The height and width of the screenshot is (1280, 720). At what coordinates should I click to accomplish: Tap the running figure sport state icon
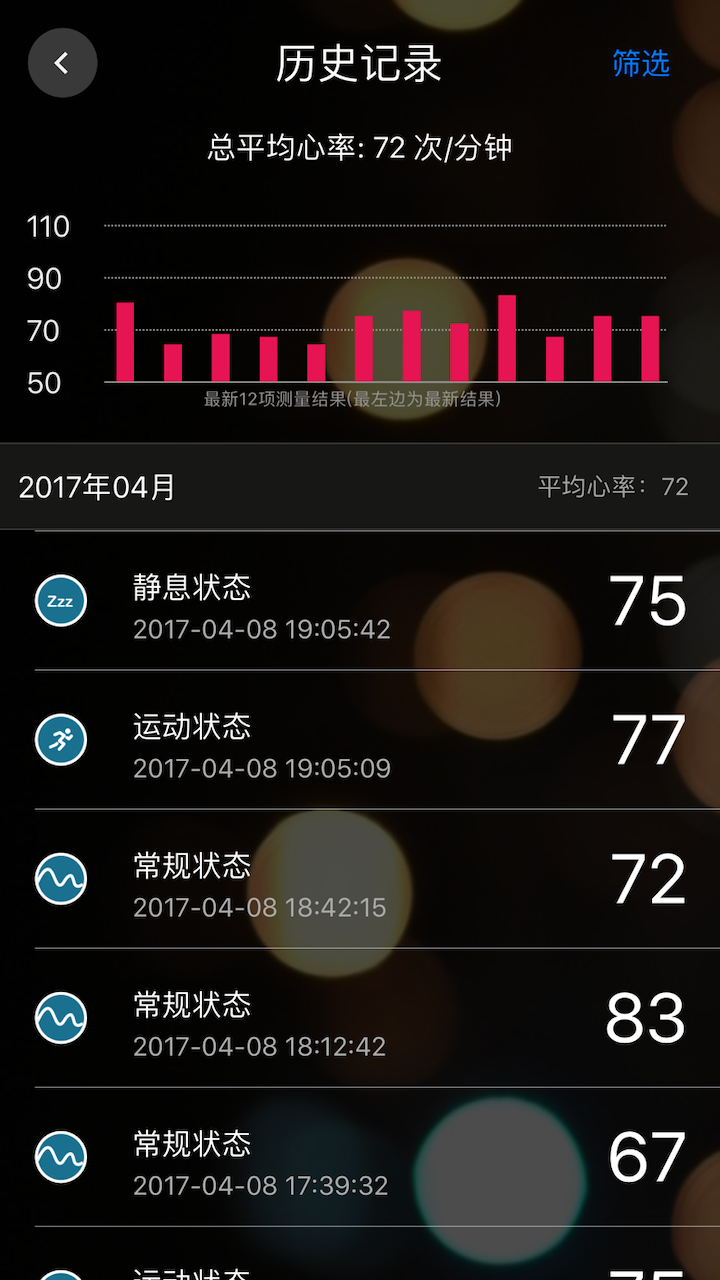pos(61,740)
